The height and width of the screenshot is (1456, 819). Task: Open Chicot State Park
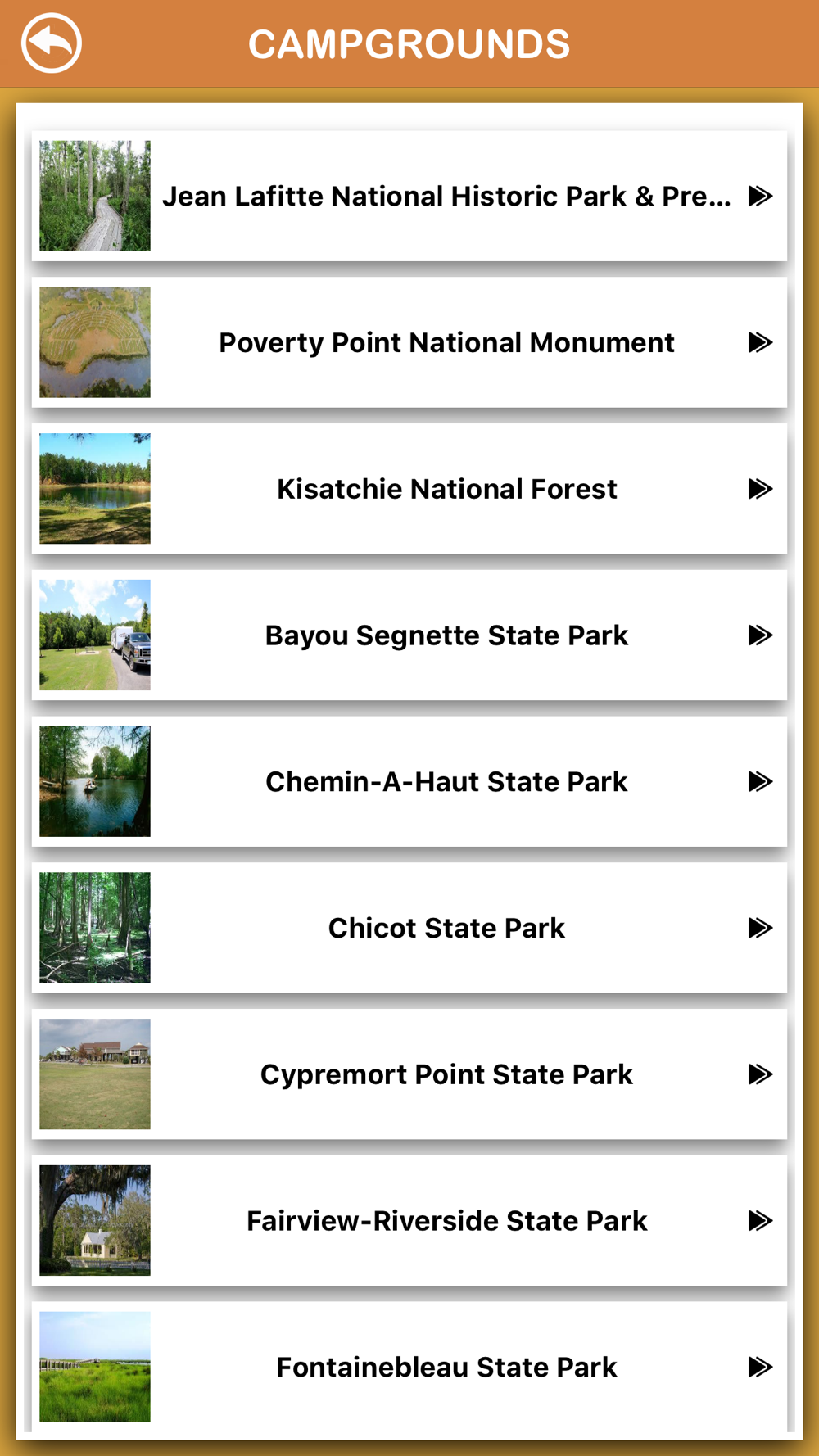(x=409, y=928)
